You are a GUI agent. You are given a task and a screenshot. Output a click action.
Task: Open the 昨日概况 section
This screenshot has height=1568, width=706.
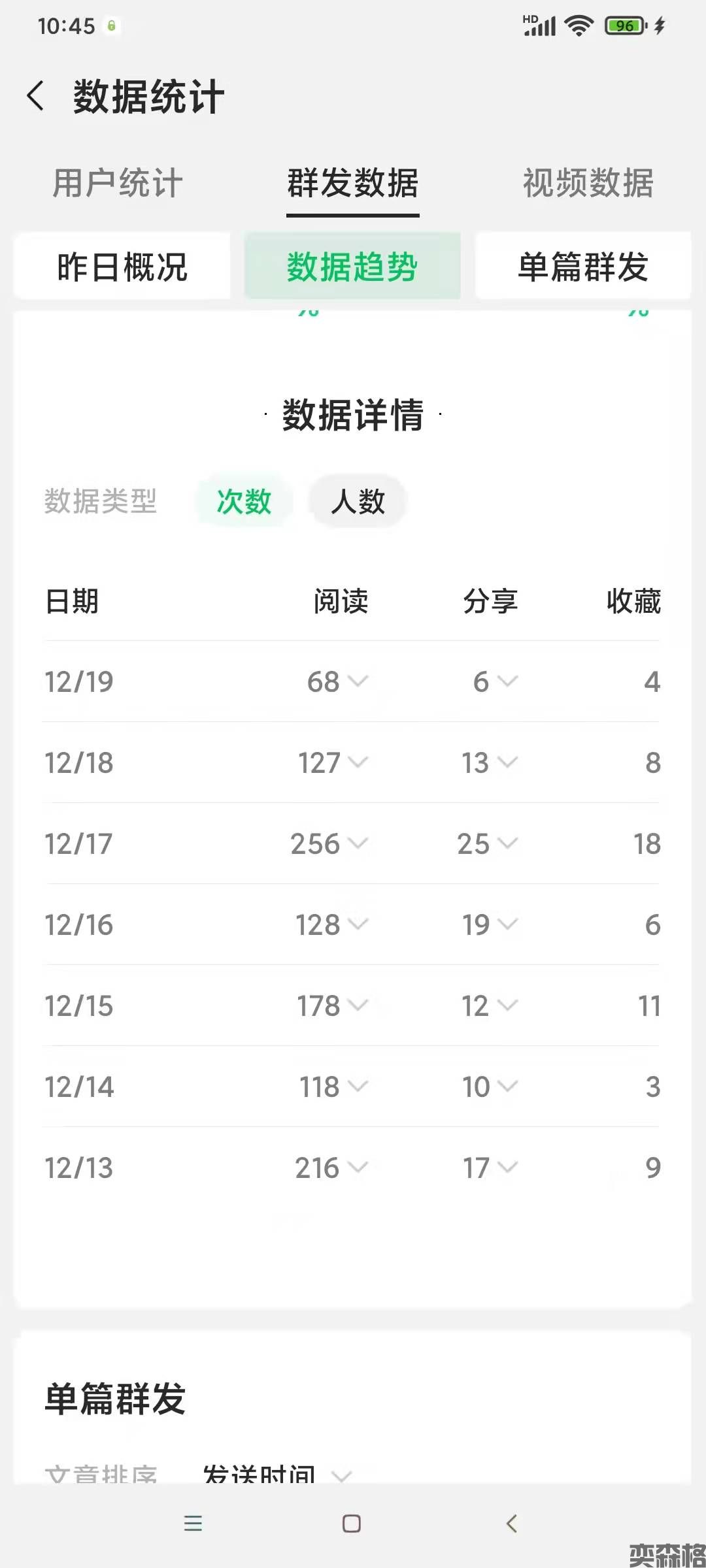tap(122, 267)
